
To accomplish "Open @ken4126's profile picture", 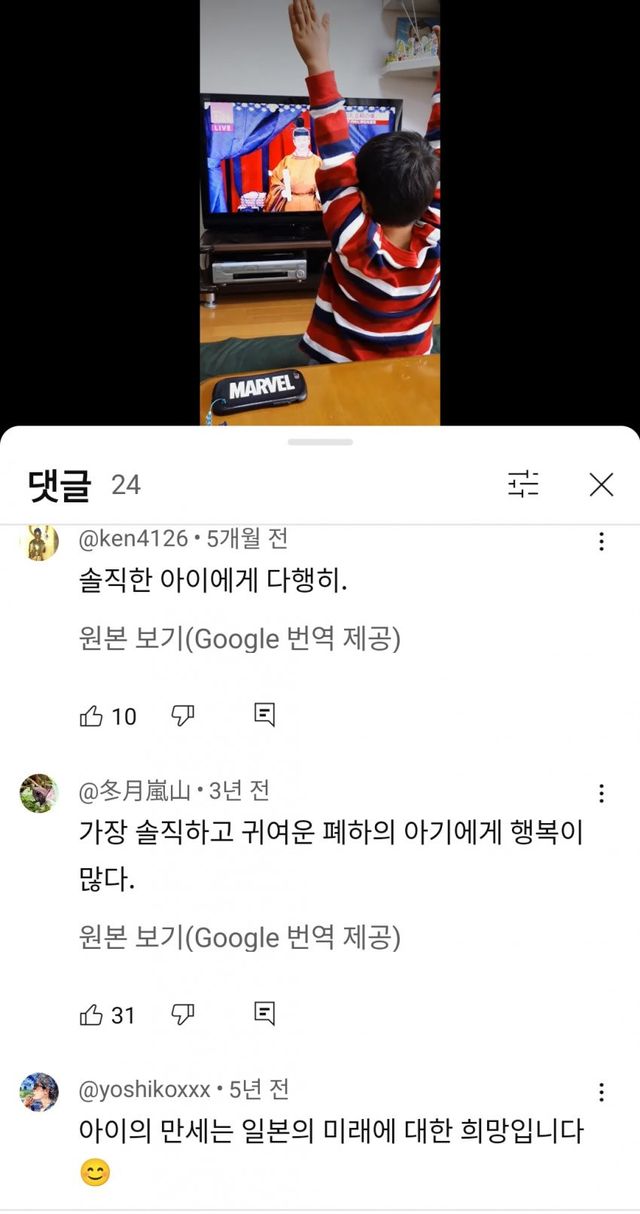I will 39,542.
